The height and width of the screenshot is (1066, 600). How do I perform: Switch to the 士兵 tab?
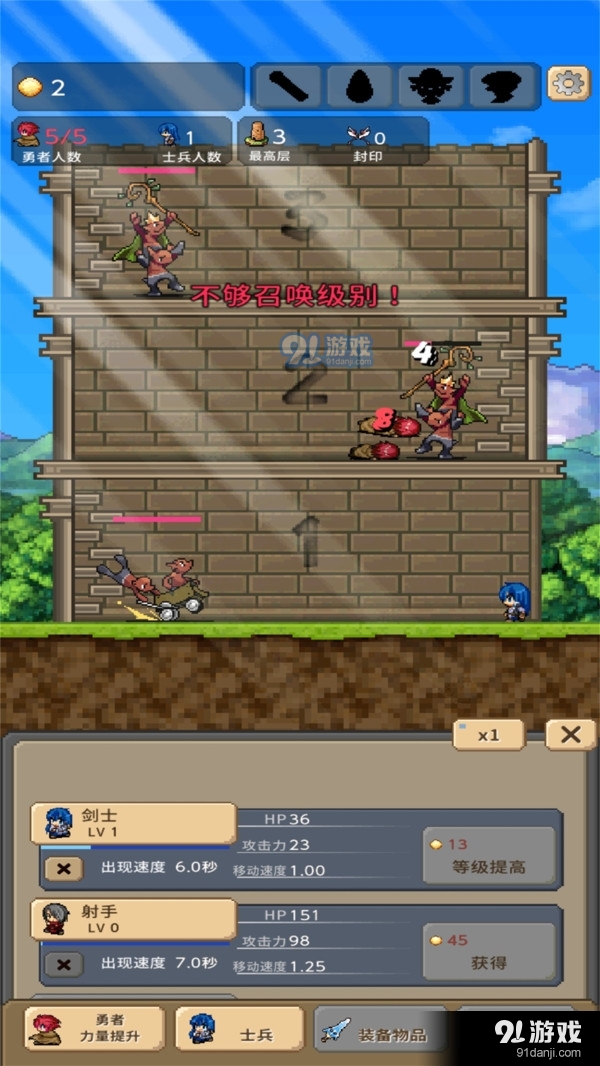pyautogui.click(x=238, y=1028)
